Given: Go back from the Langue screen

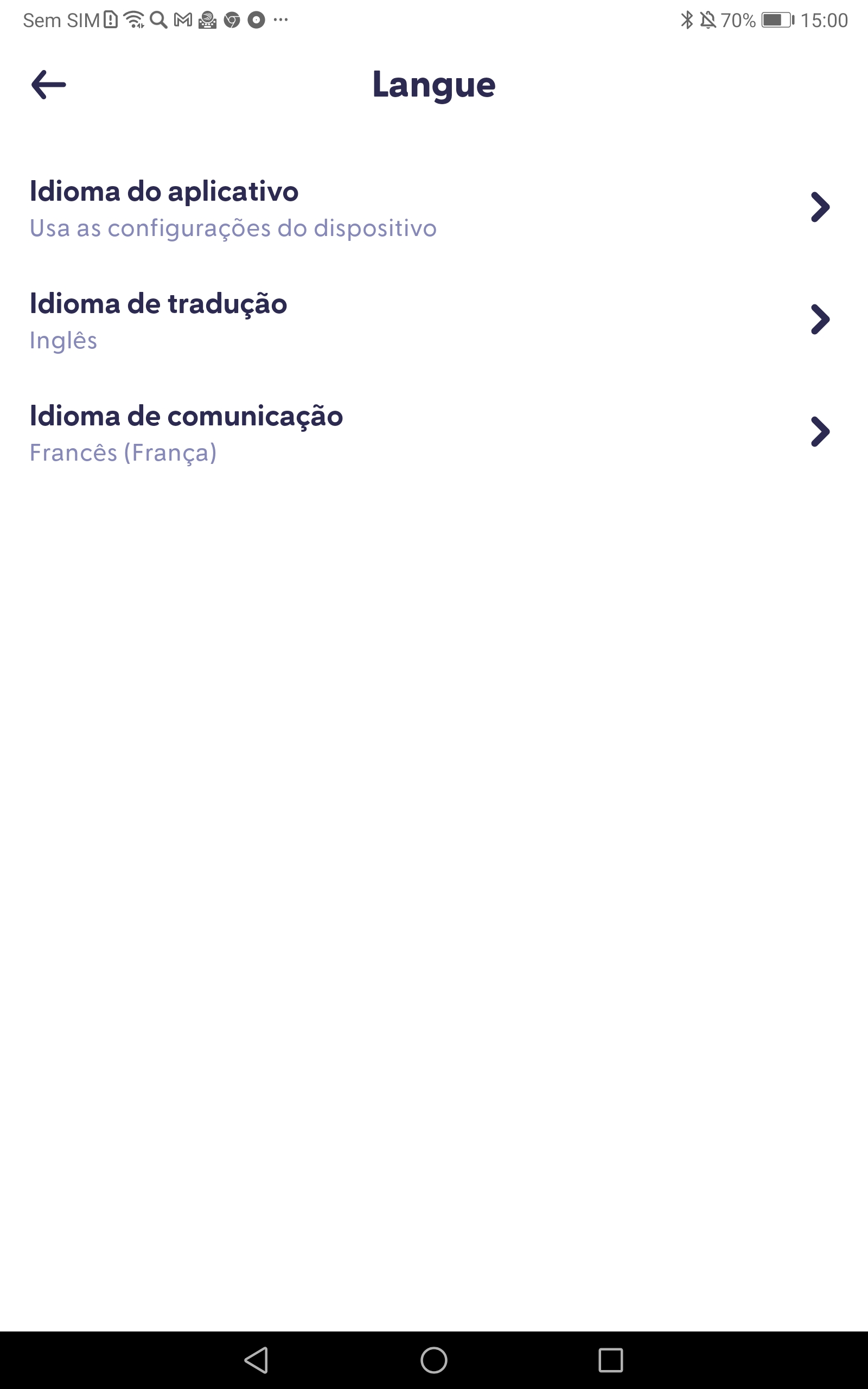Looking at the screenshot, I should [x=49, y=85].
